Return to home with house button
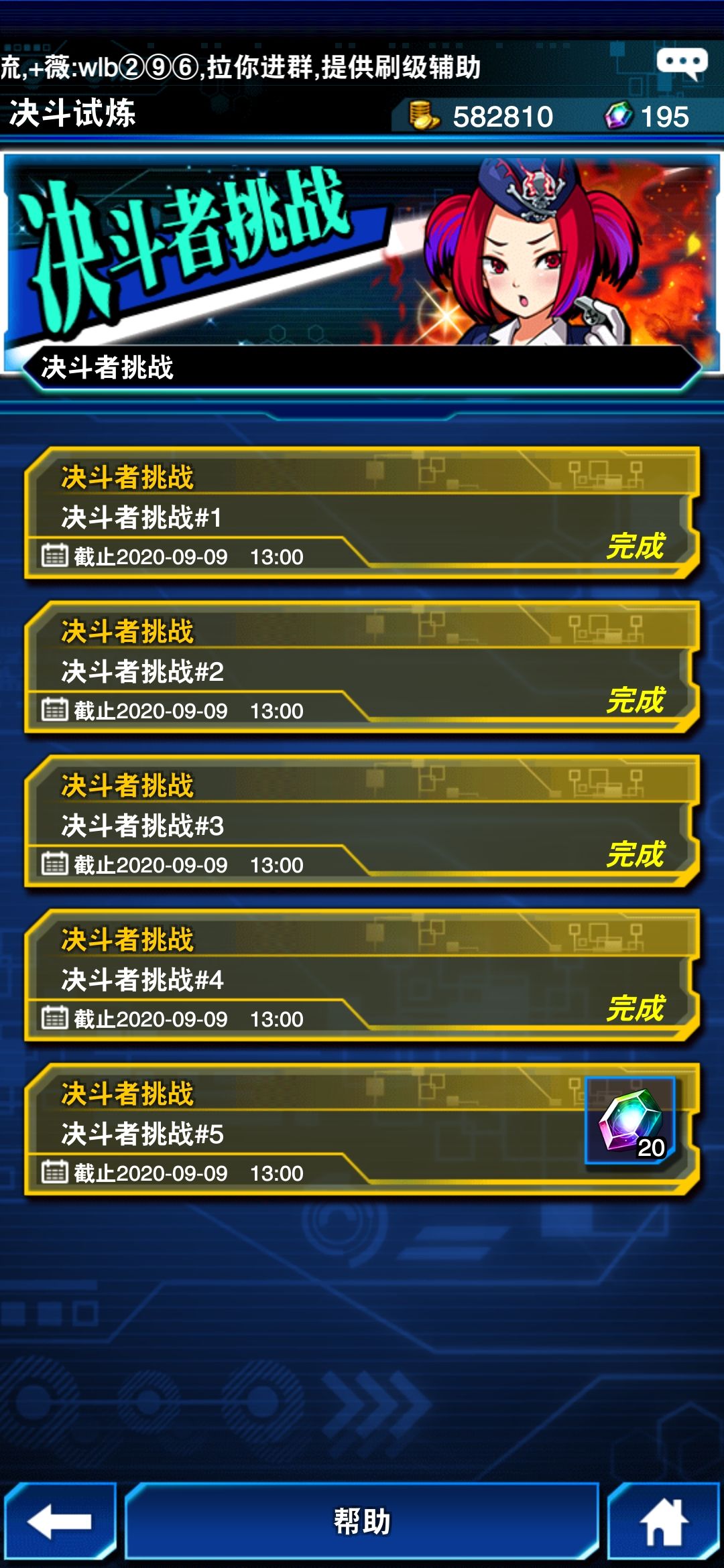 (x=664, y=1521)
